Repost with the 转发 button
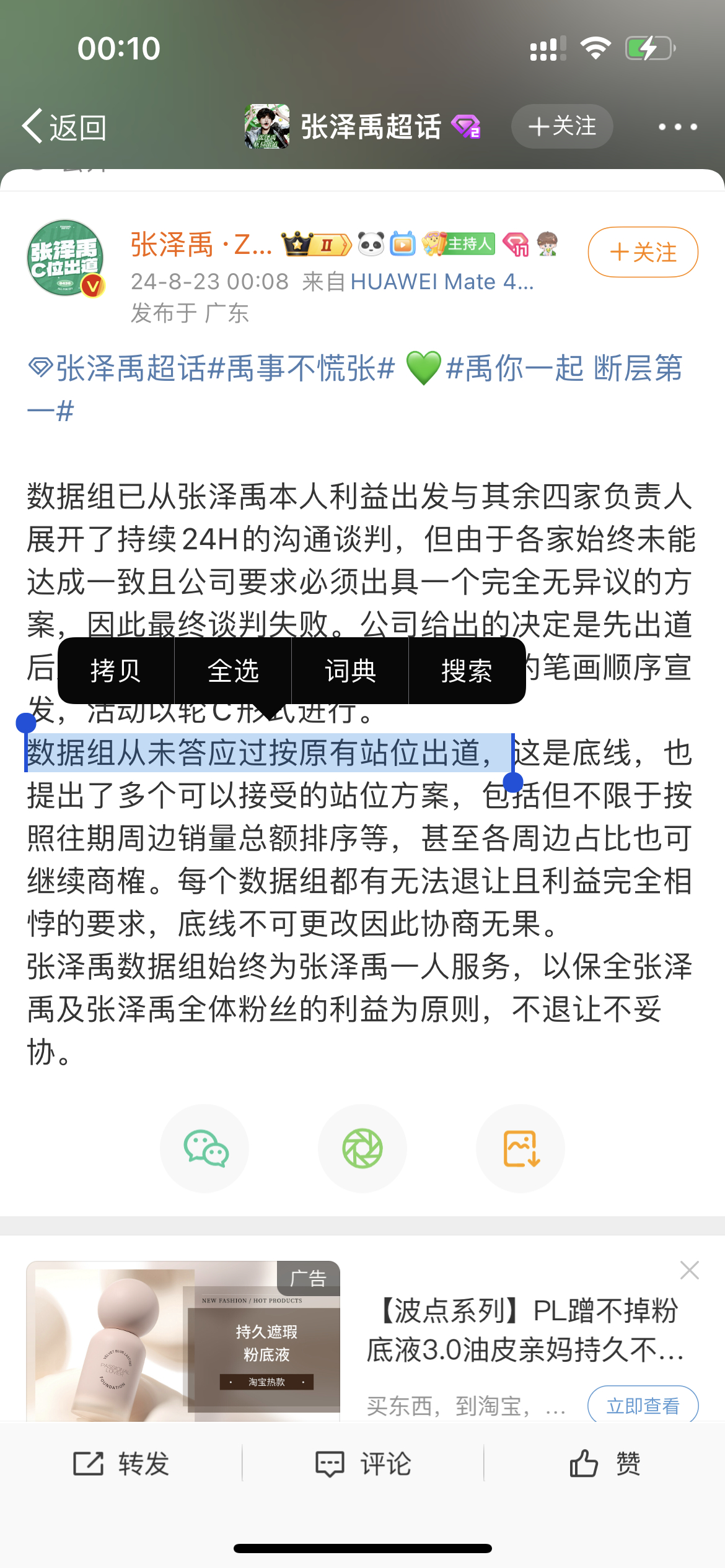The image size is (725, 1568). [121, 1464]
